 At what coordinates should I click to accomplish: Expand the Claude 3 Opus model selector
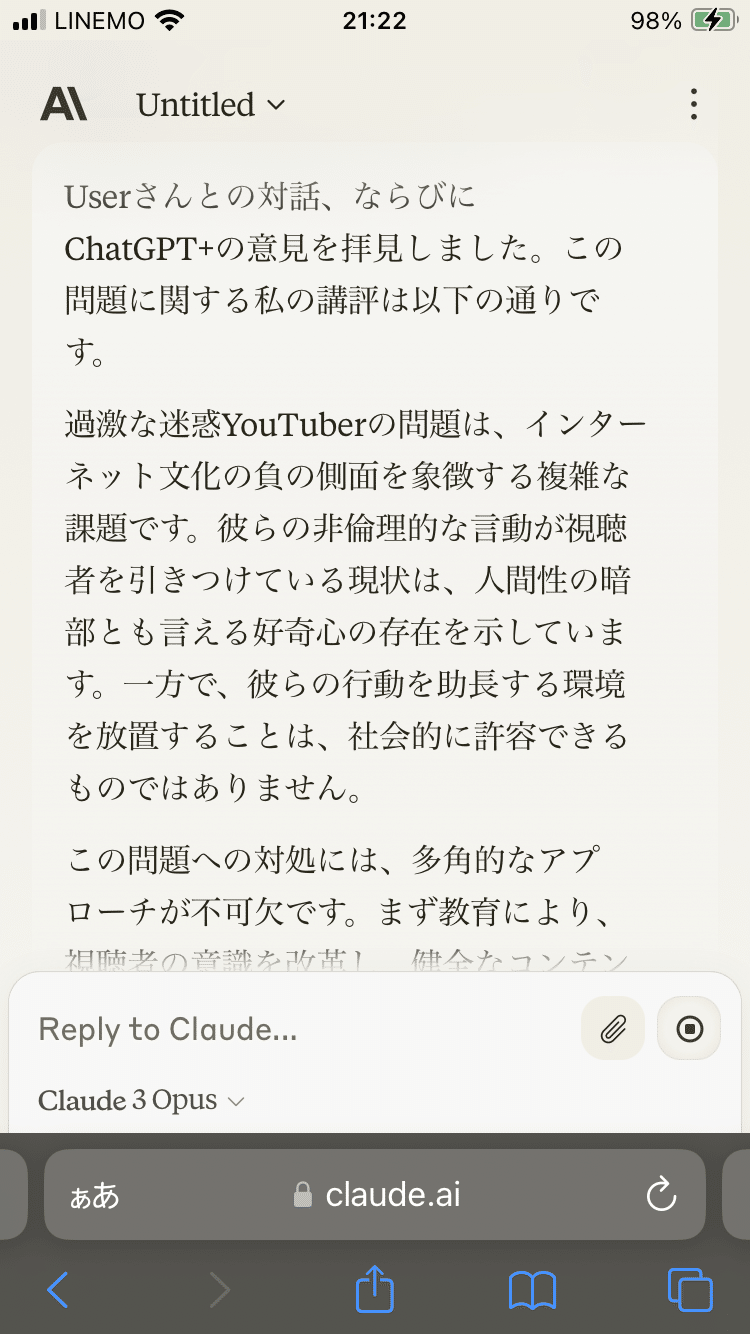[x=140, y=1100]
